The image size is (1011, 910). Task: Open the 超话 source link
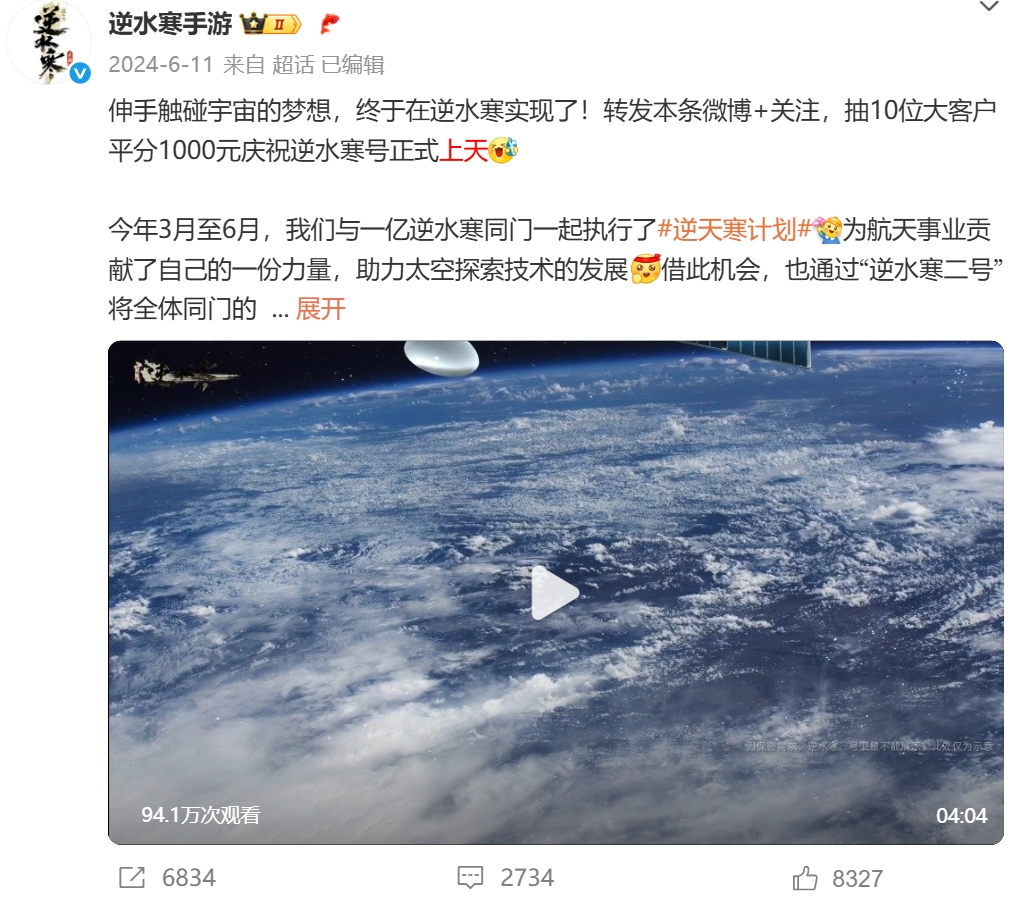[x=292, y=65]
